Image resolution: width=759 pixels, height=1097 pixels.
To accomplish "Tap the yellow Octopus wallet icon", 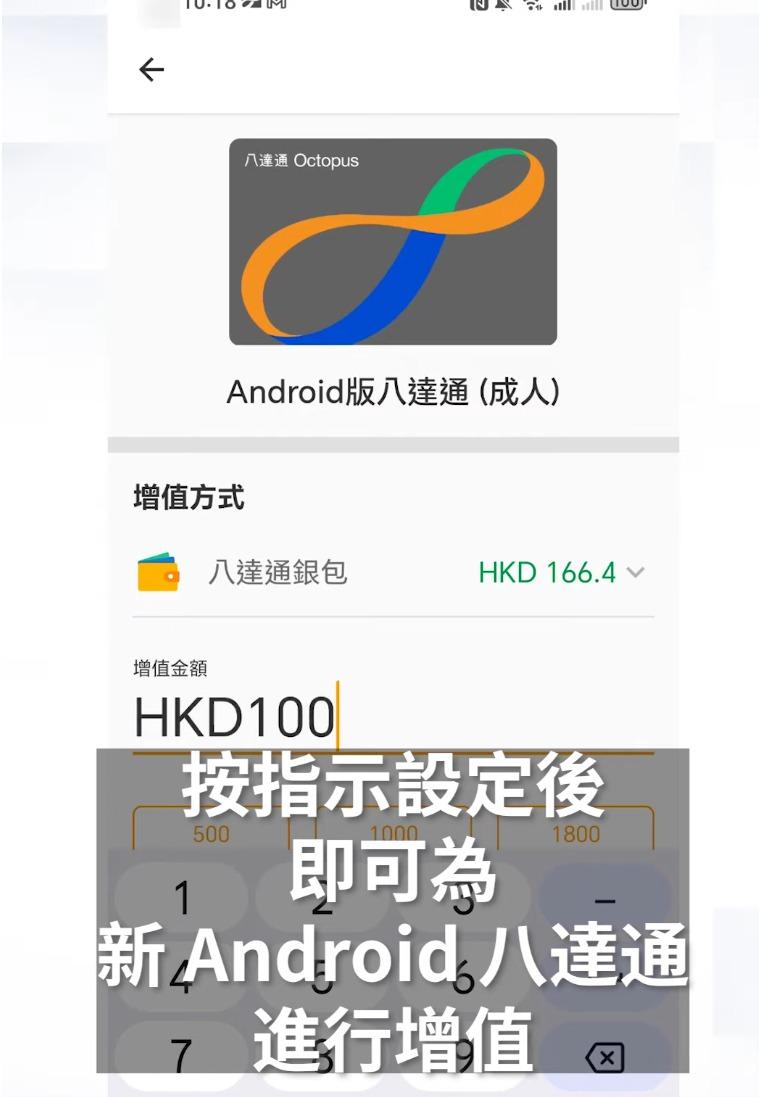I will tap(157, 572).
